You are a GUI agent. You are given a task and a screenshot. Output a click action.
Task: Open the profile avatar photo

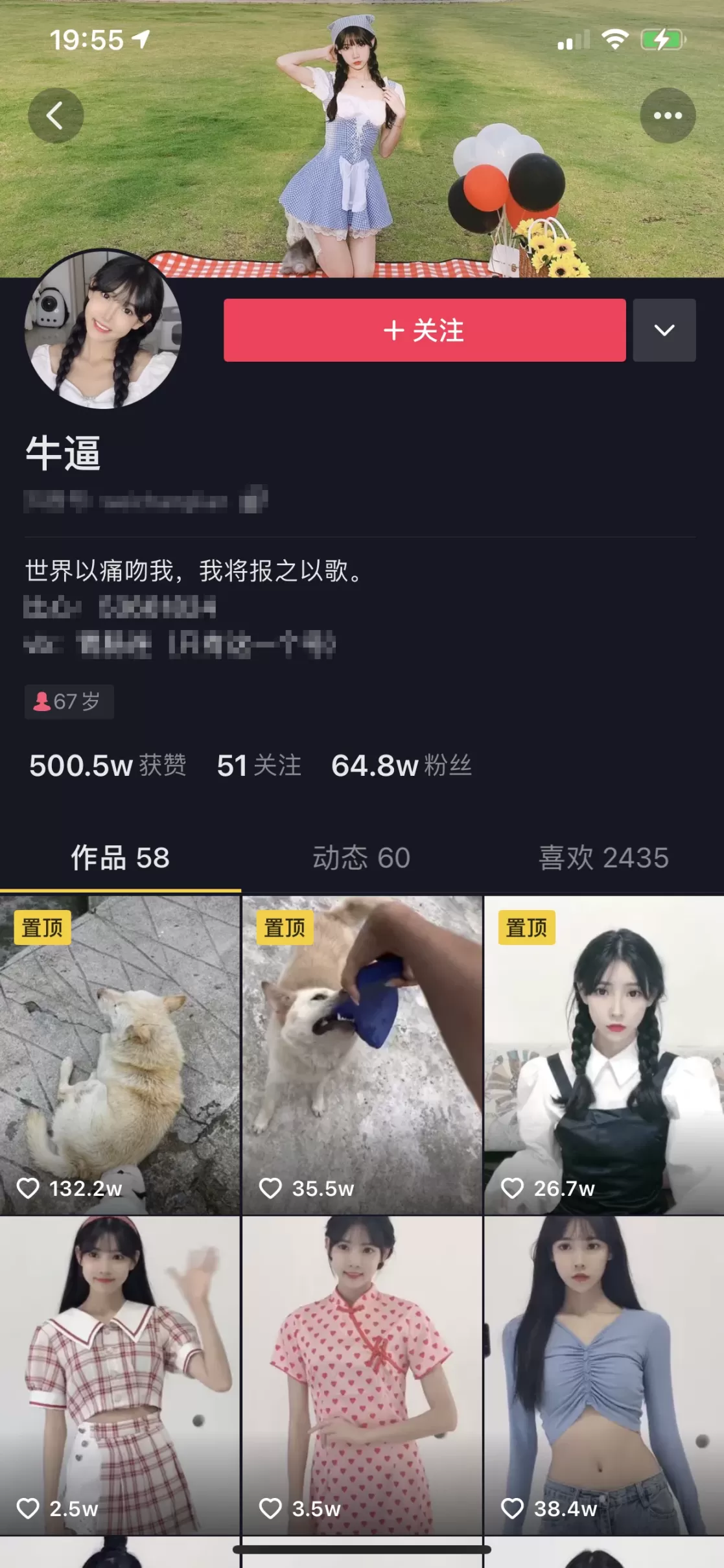pyautogui.click(x=103, y=329)
